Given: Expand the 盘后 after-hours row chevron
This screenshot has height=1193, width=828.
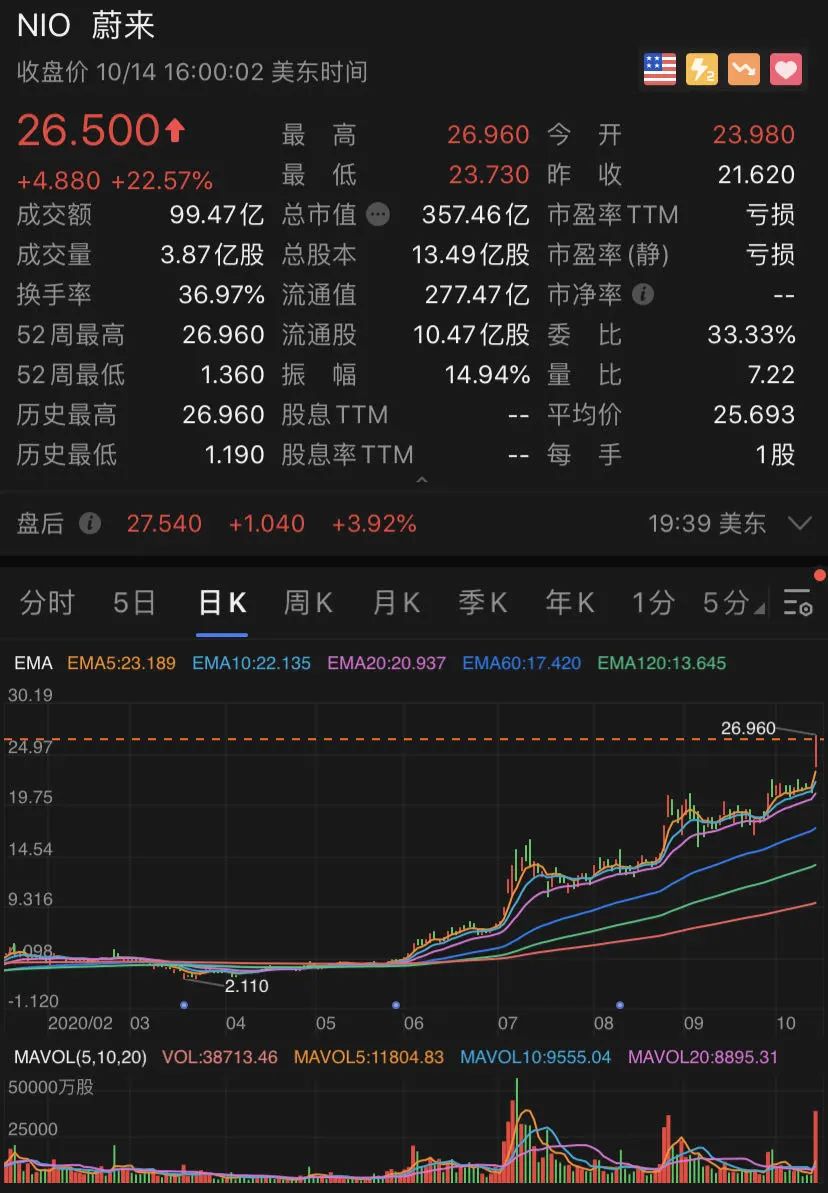Looking at the screenshot, I should [799, 523].
